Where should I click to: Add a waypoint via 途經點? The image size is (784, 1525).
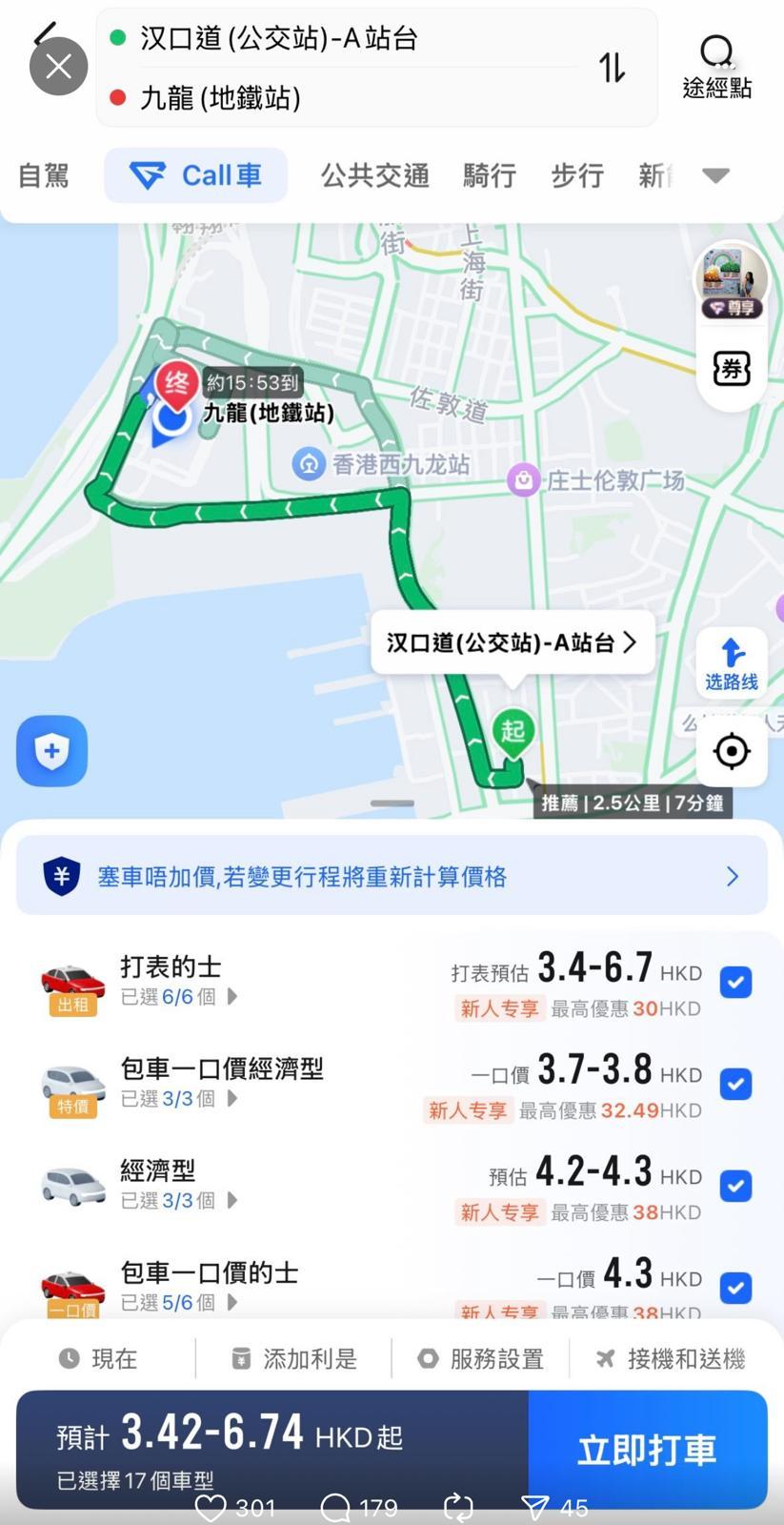[716, 67]
